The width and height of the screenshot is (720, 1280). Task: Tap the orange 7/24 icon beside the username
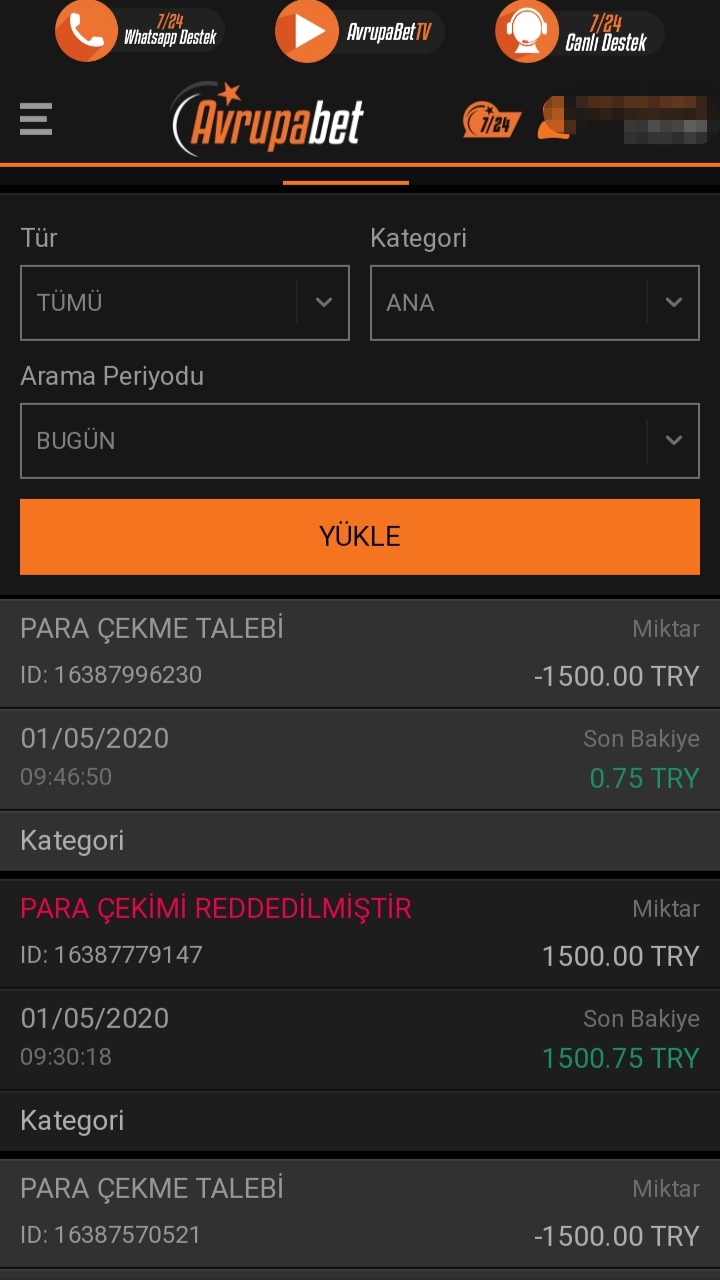(492, 120)
